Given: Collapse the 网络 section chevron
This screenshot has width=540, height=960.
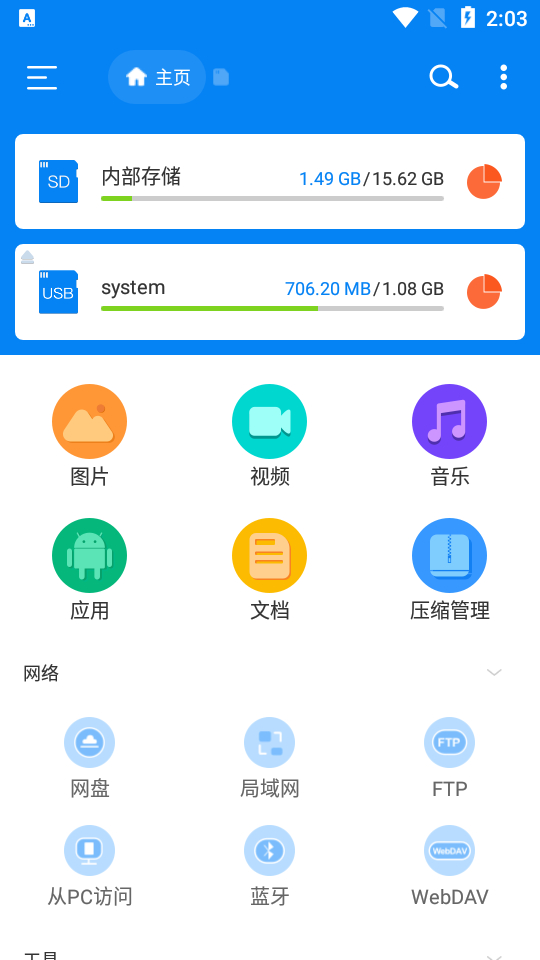Looking at the screenshot, I should 494,673.
